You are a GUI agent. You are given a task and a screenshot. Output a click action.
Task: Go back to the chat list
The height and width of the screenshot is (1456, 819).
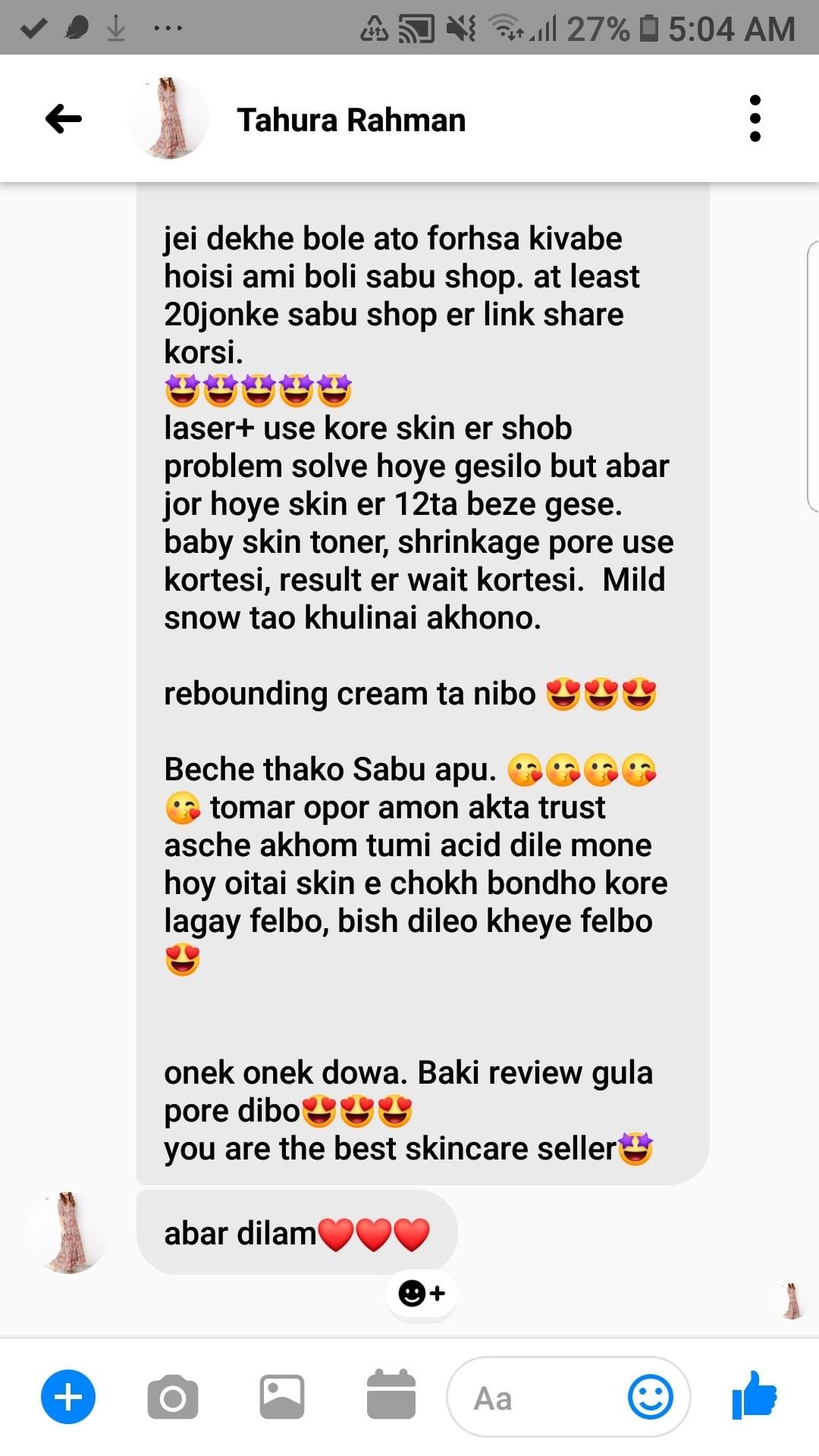pos(64,119)
